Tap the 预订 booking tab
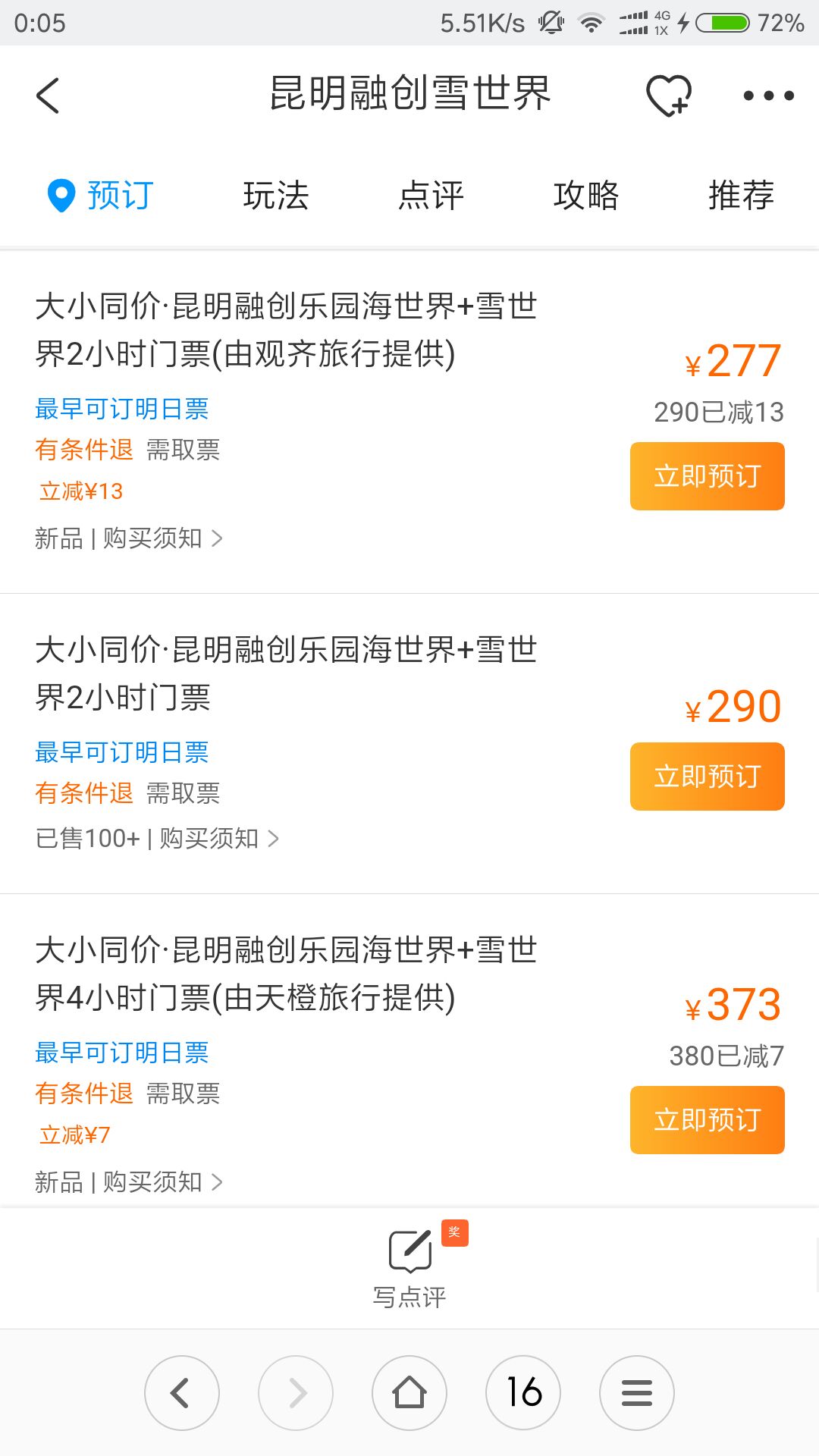Image resolution: width=819 pixels, height=1456 pixels. click(102, 196)
